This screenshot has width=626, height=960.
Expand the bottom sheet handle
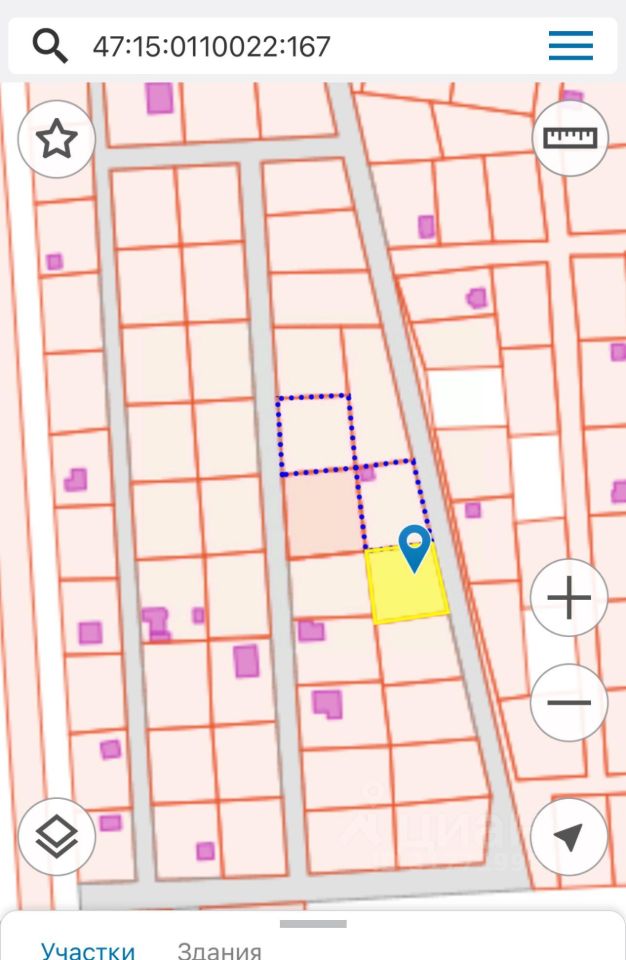click(313, 924)
